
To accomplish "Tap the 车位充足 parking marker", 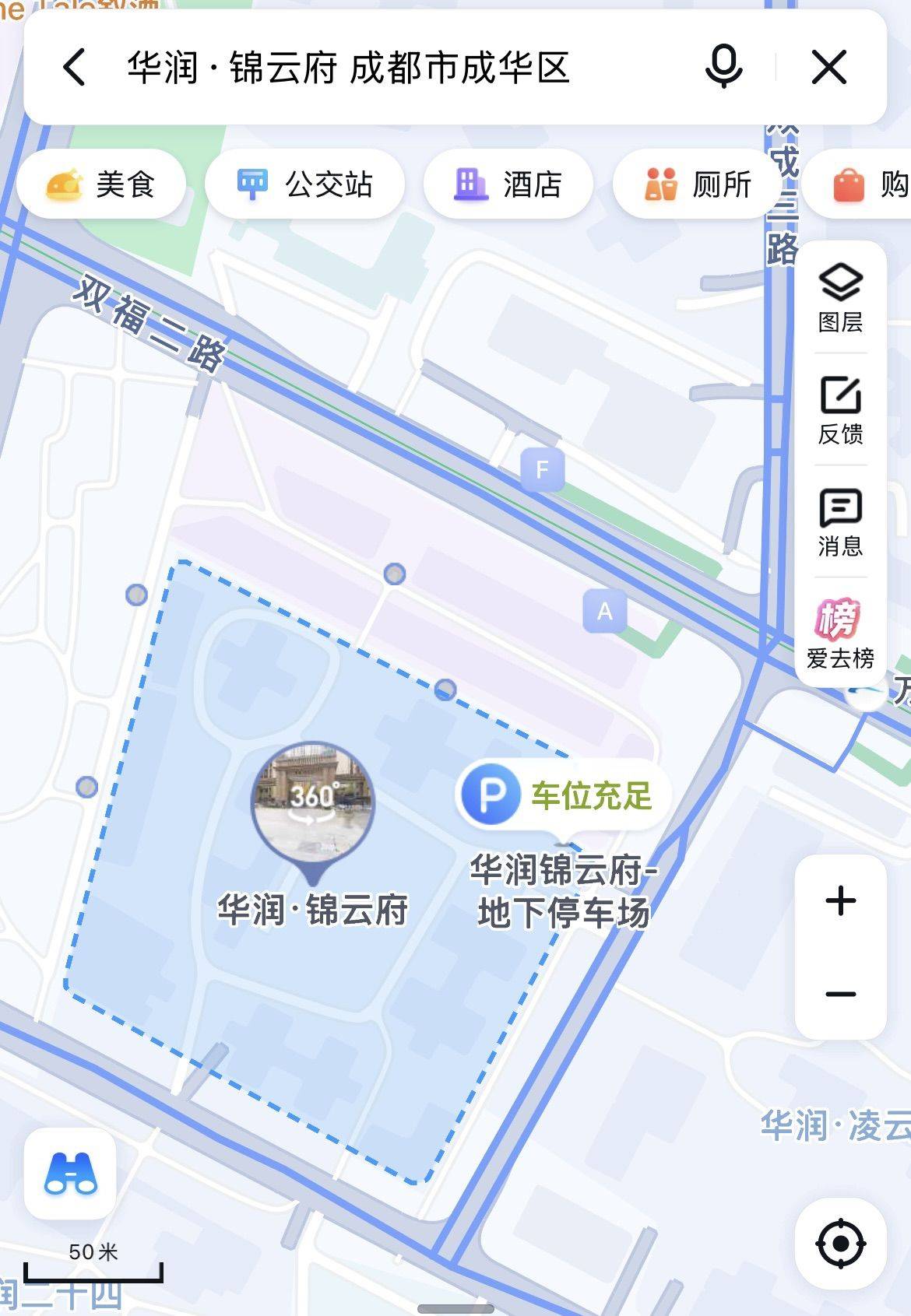I will [562, 795].
